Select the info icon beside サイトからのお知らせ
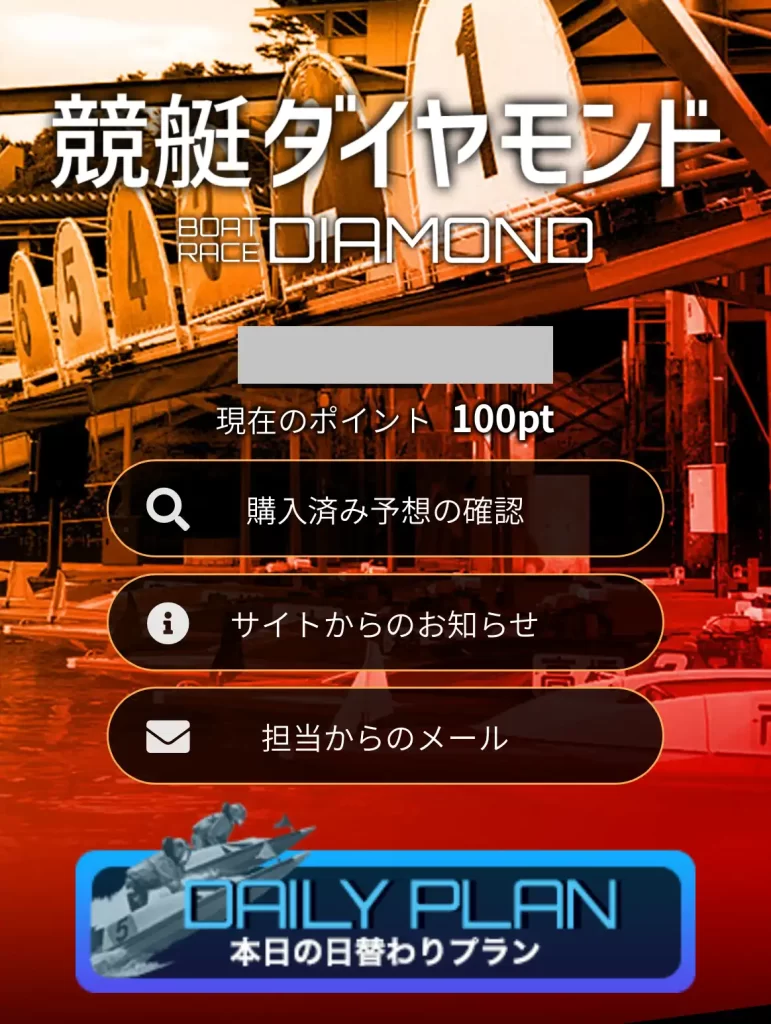This screenshot has width=771, height=1024. 168,622
